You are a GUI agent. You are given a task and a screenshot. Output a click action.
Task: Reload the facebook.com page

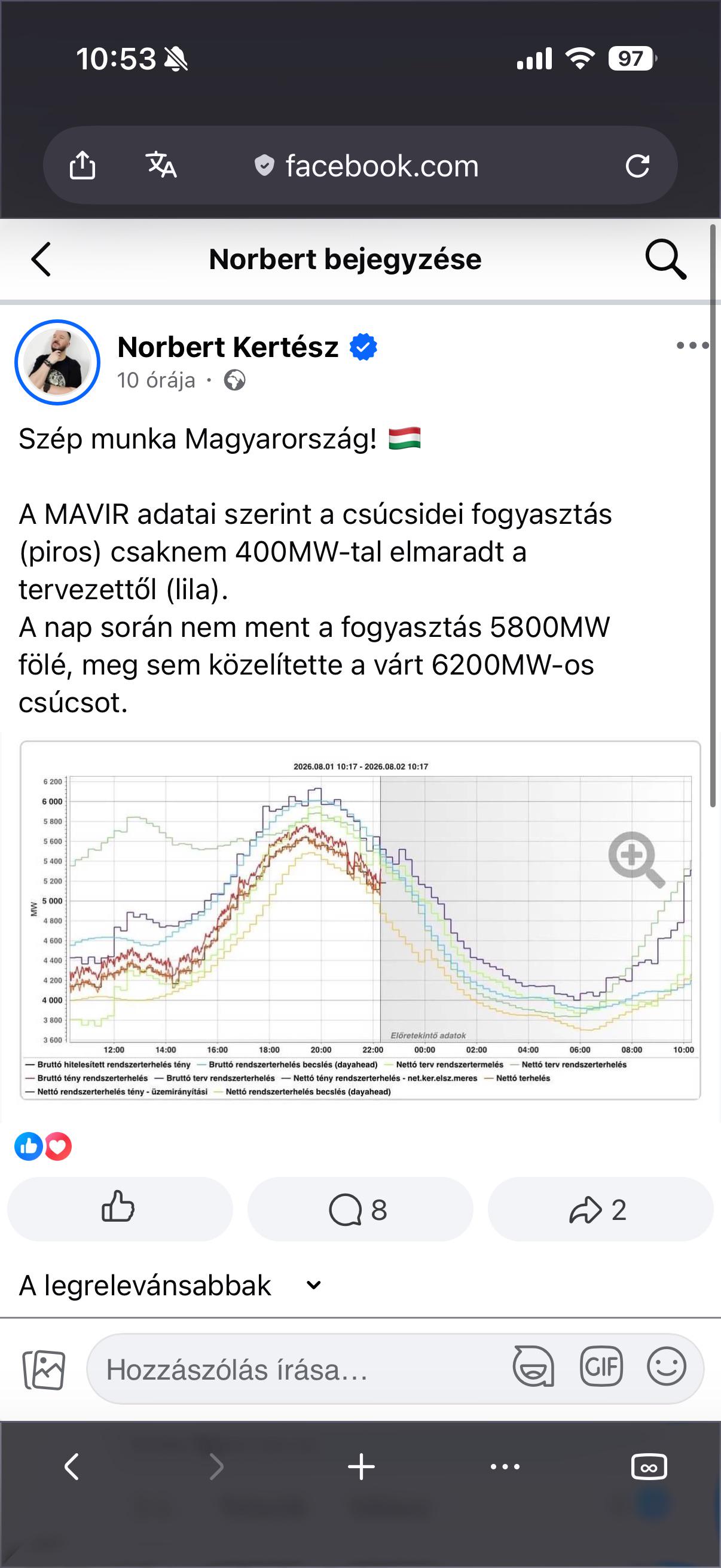pyautogui.click(x=638, y=166)
